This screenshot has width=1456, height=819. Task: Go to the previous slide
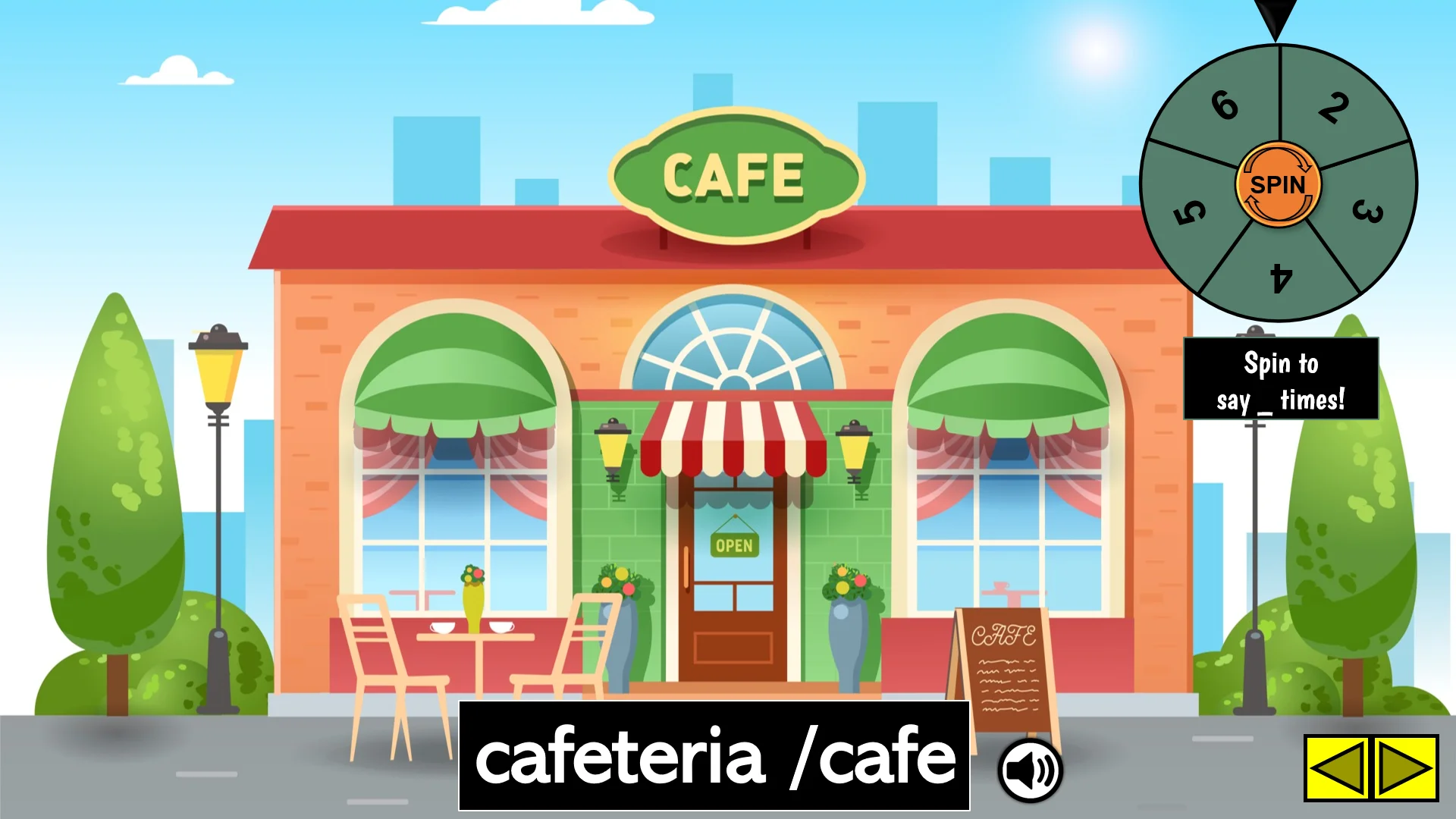point(1337,768)
